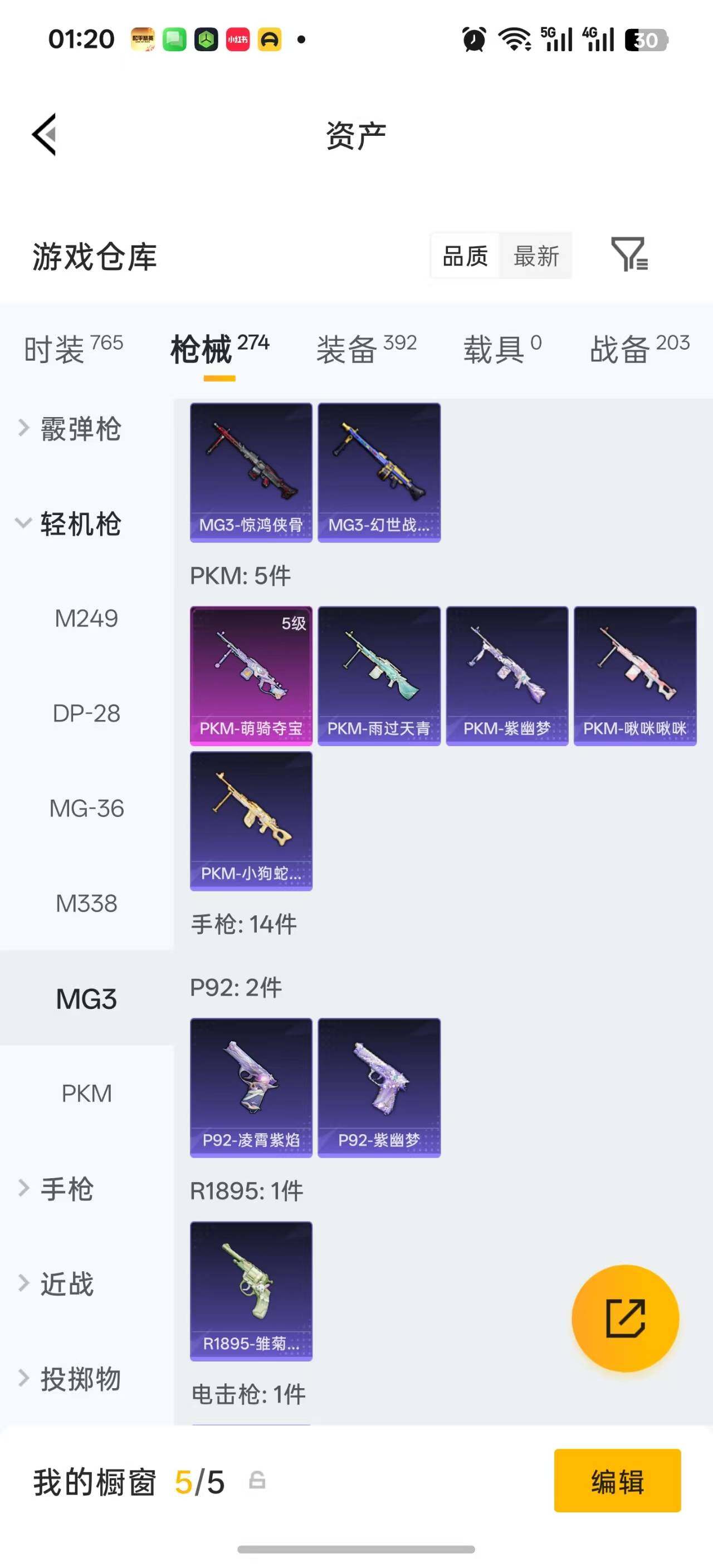This screenshot has height=1568, width=713.
Task: Open the MG3-惊鸿侠骨 skin tile
Action: tap(251, 472)
